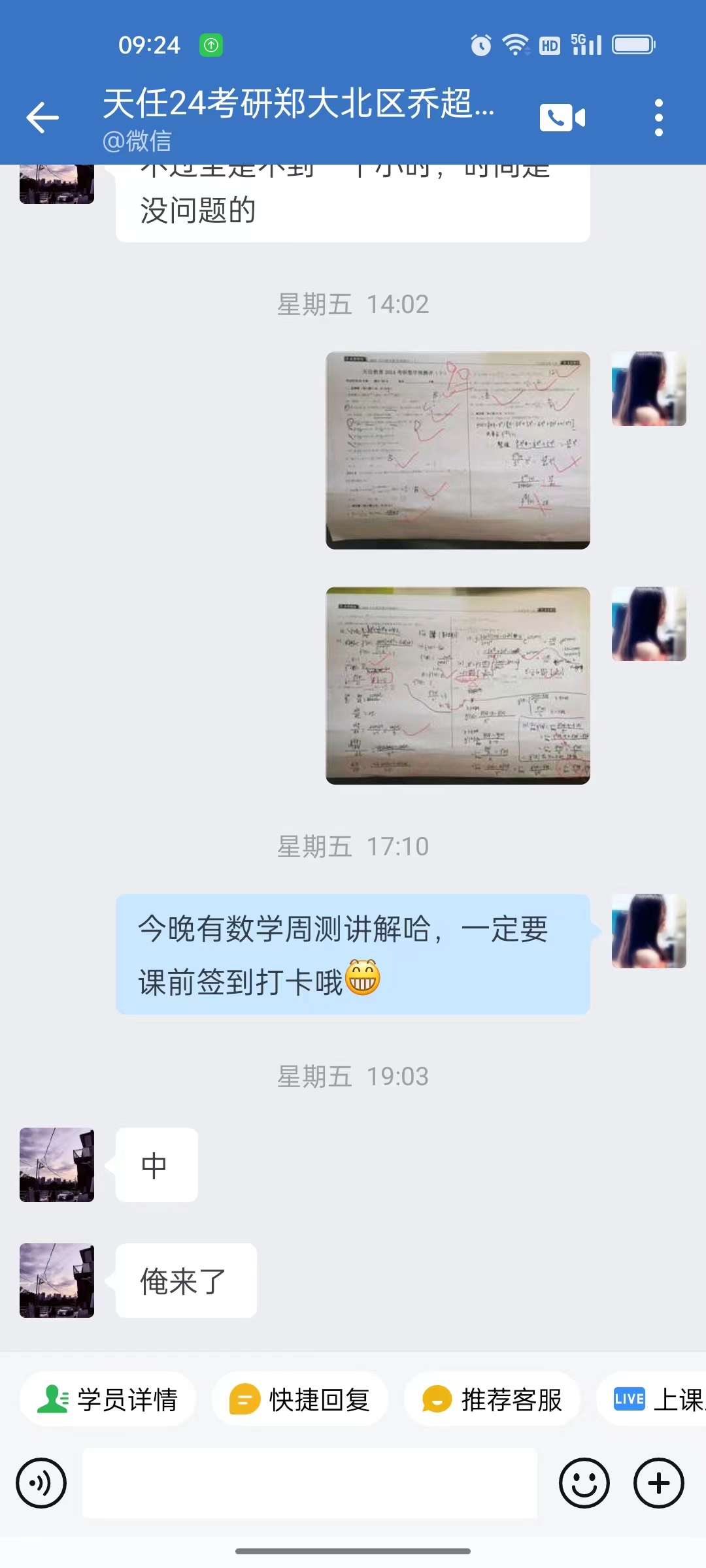This screenshot has width=706, height=1568.
Task: Open the second exam paper photo
Action: coord(458,685)
